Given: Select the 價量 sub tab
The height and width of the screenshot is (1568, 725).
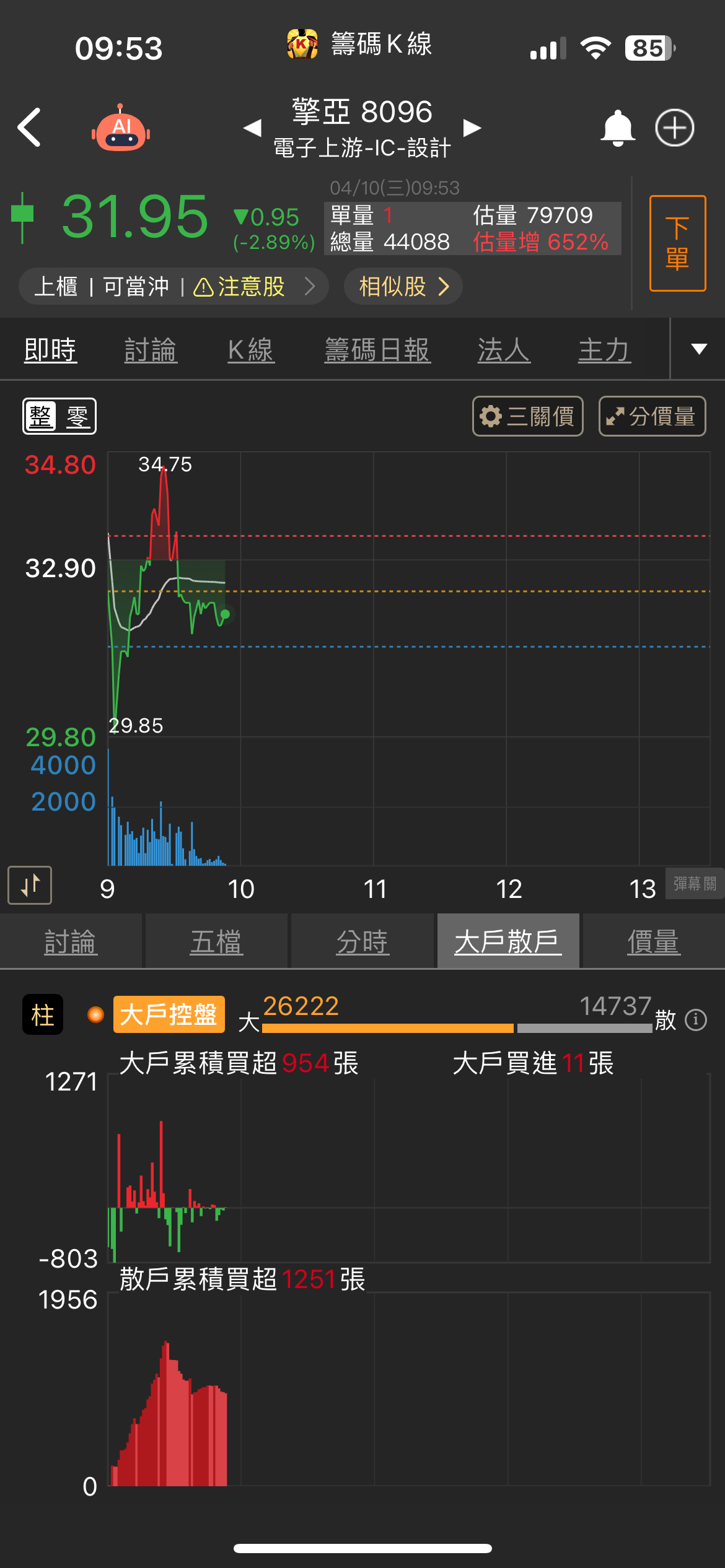Looking at the screenshot, I should click(653, 942).
